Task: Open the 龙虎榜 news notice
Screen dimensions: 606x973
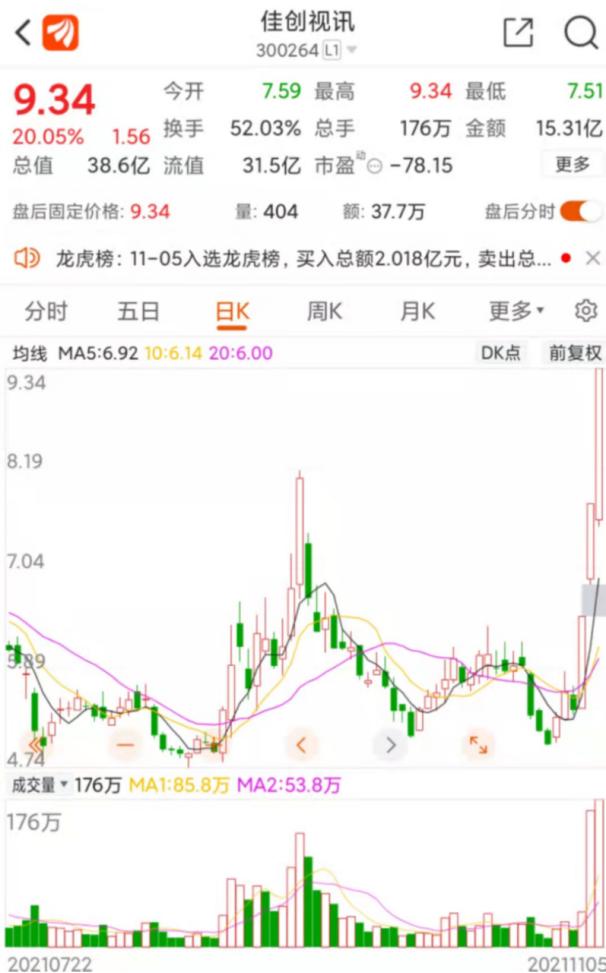Action: [302, 259]
